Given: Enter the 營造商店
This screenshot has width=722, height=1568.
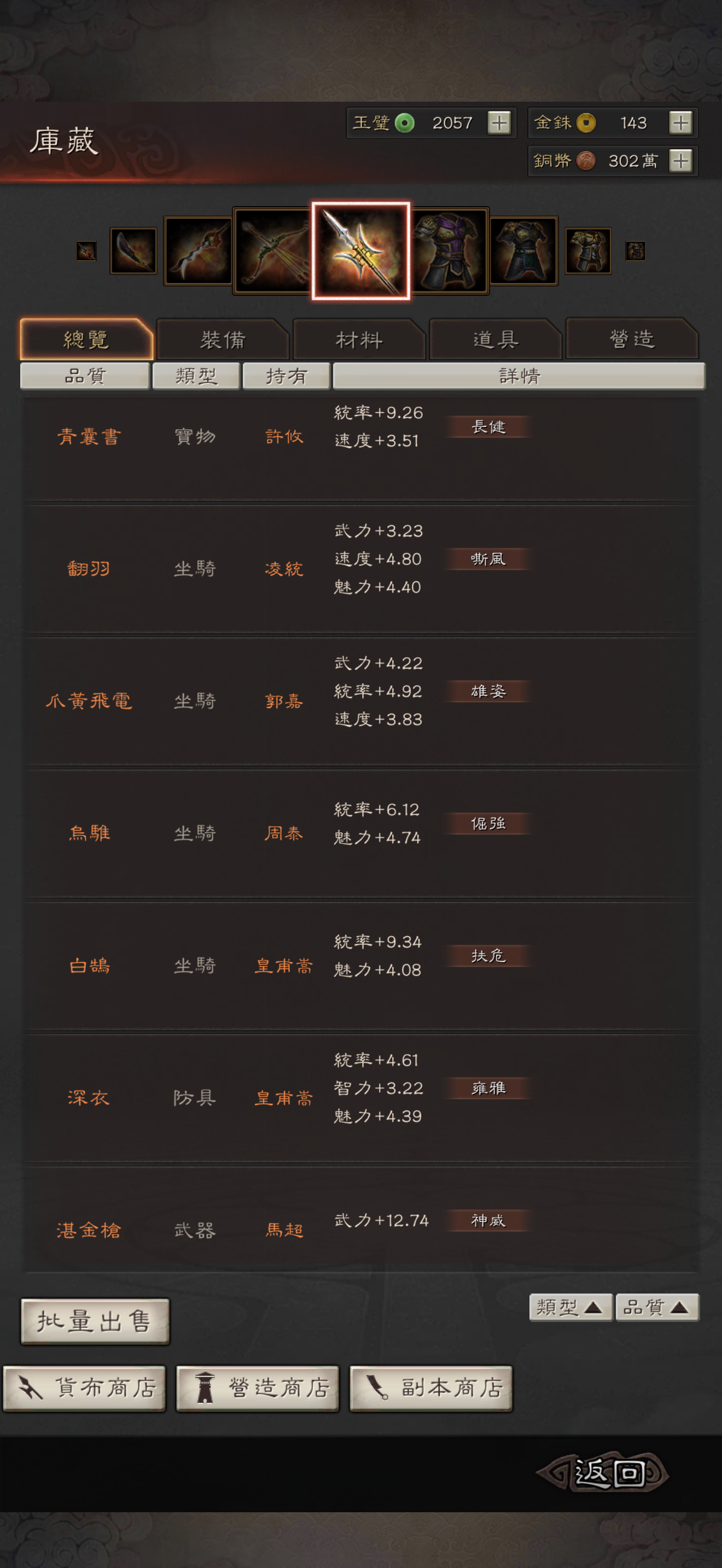Looking at the screenshot, I should pyautogui.click(x=258, y=1389).
